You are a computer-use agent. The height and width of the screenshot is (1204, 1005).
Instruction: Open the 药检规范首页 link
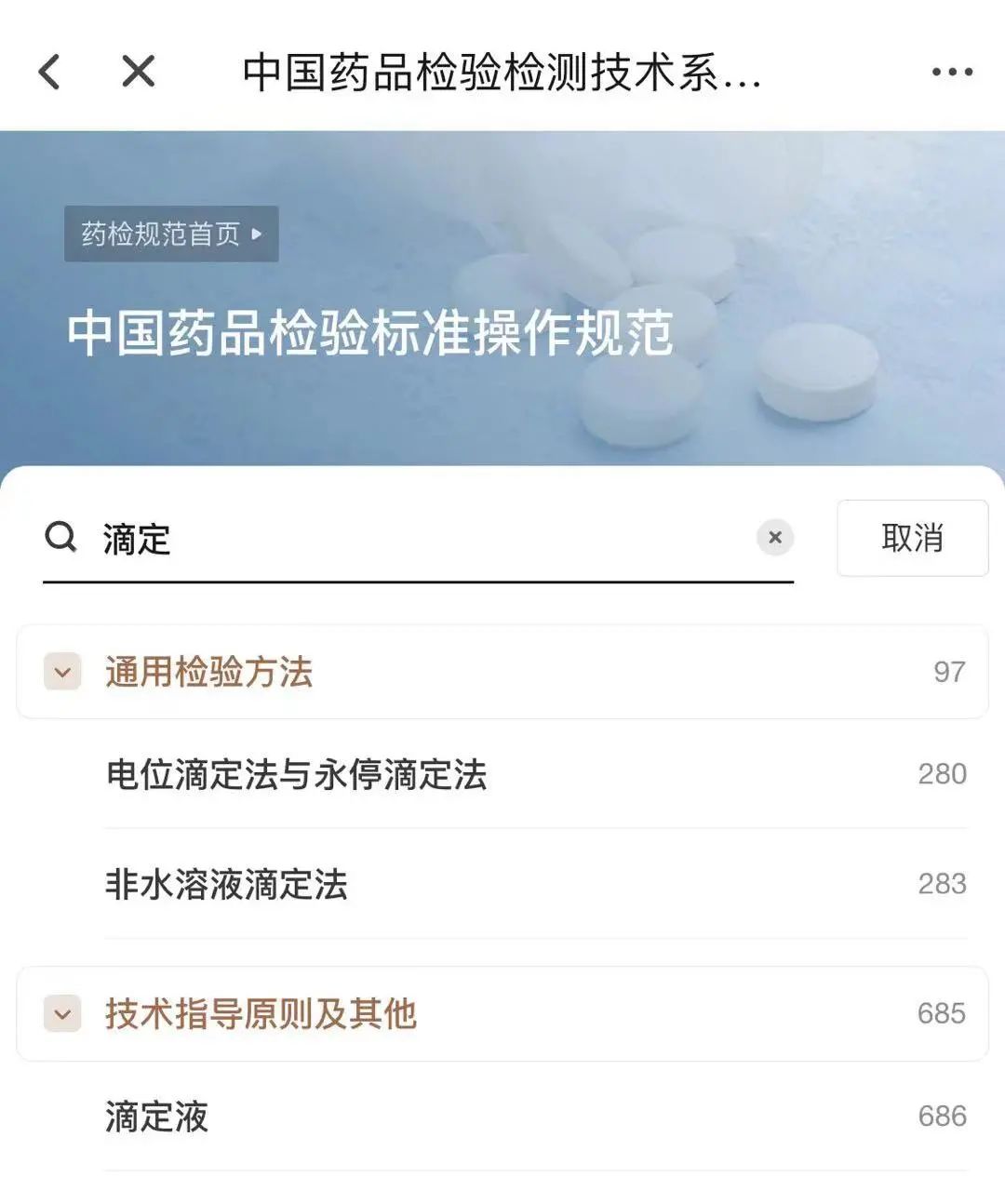click(x=171, y=234)
